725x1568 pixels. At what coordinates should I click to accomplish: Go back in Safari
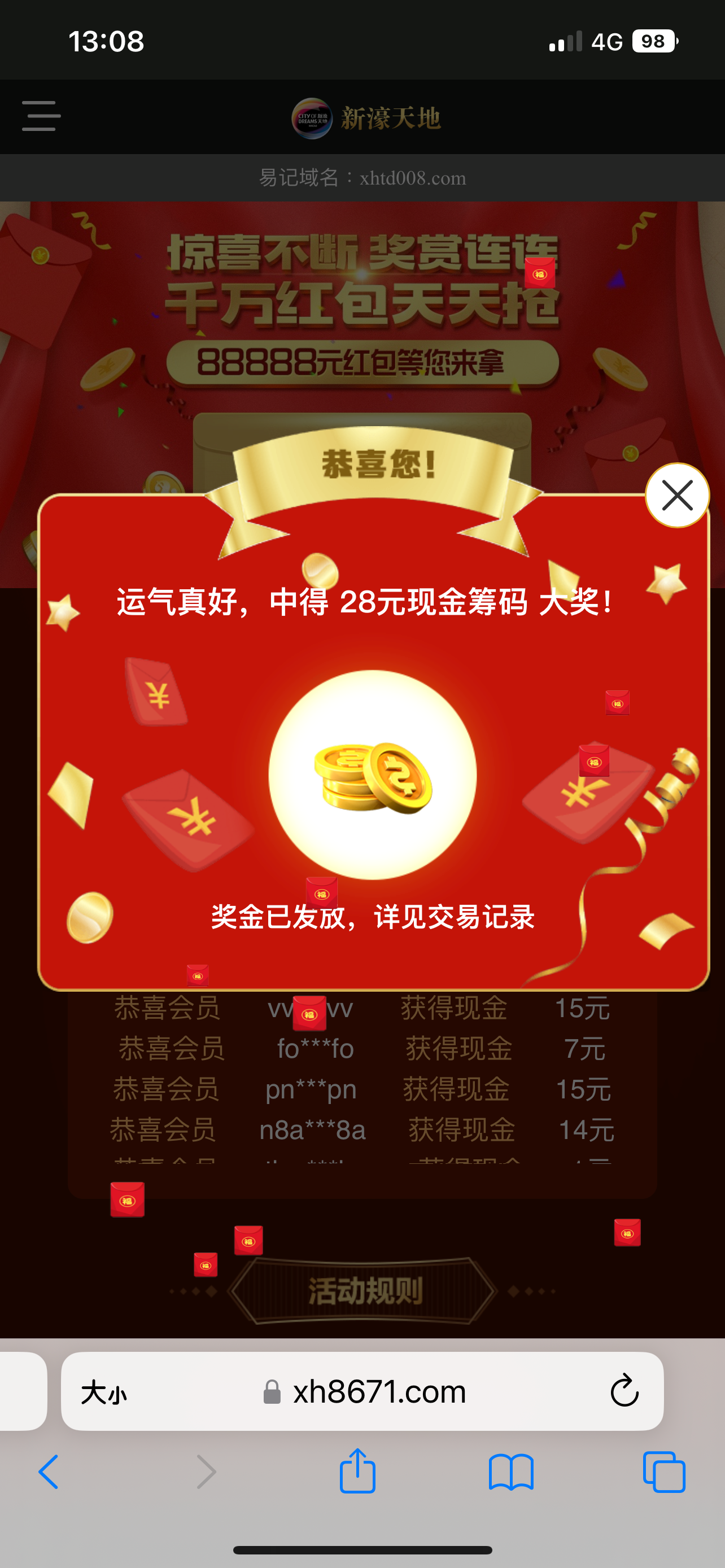(49, 1472)
